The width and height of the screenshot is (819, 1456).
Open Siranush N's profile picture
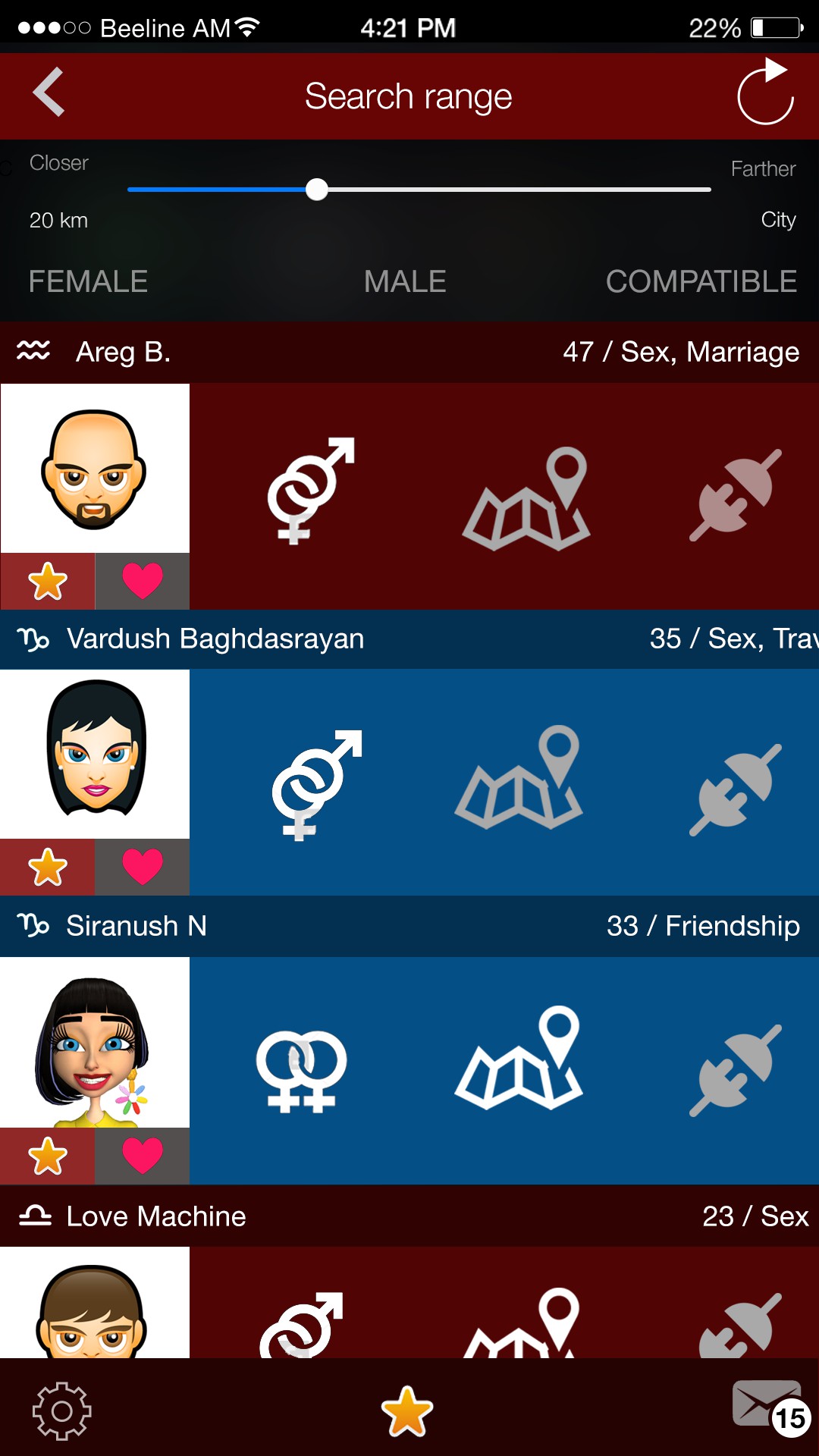(x=95, y=1042)
